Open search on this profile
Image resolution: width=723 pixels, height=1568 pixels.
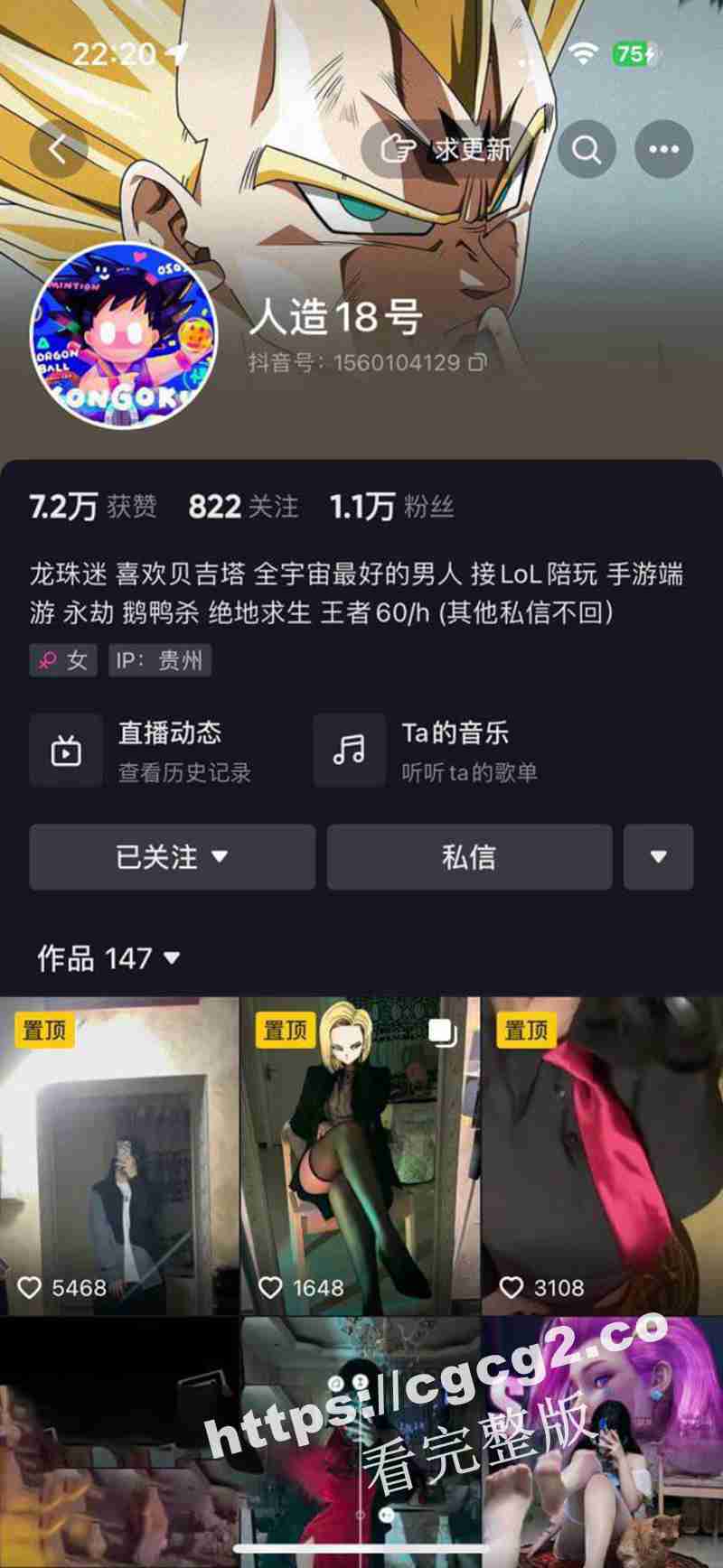coord(587,149)
